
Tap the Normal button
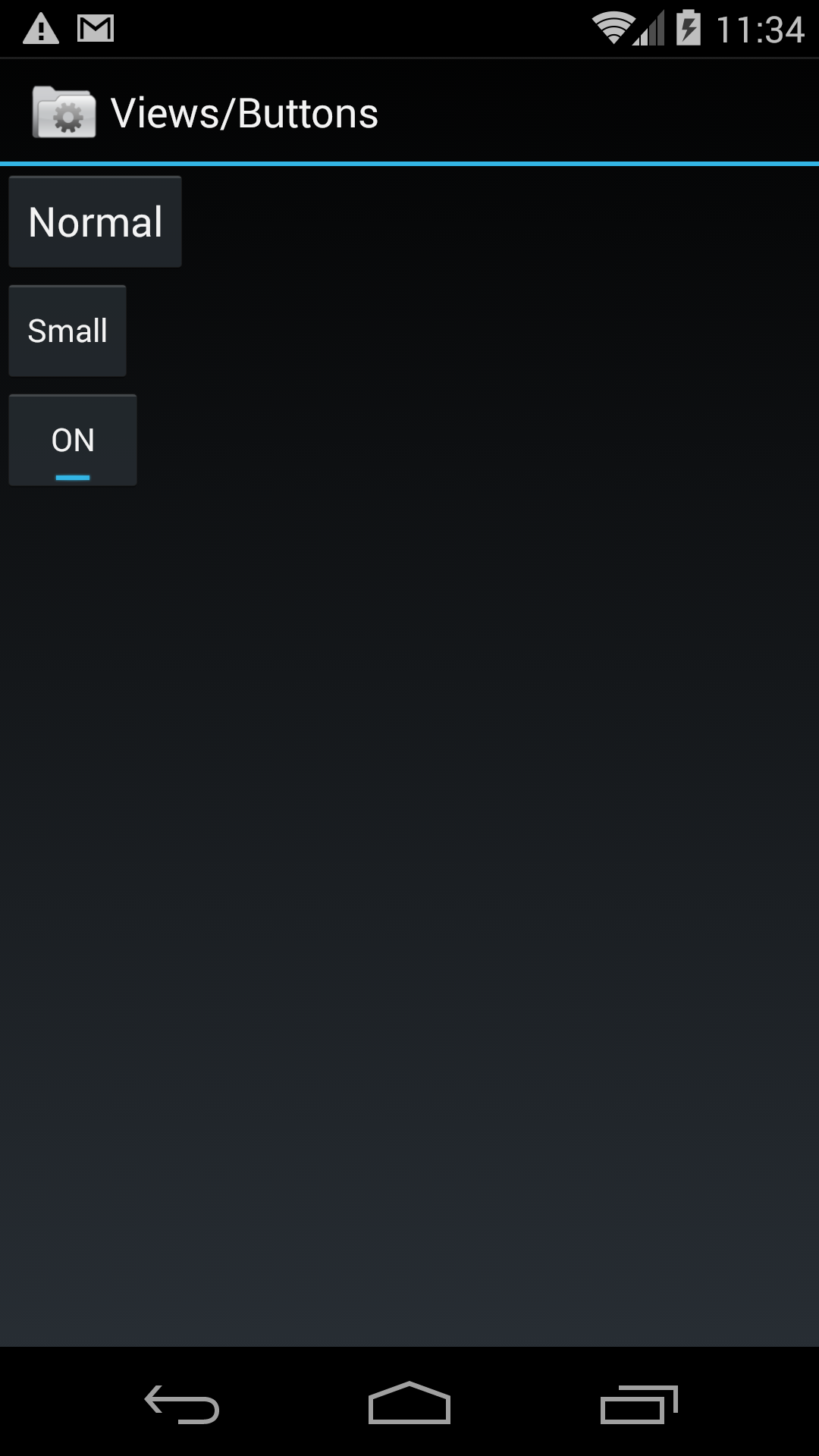[95, 222]
